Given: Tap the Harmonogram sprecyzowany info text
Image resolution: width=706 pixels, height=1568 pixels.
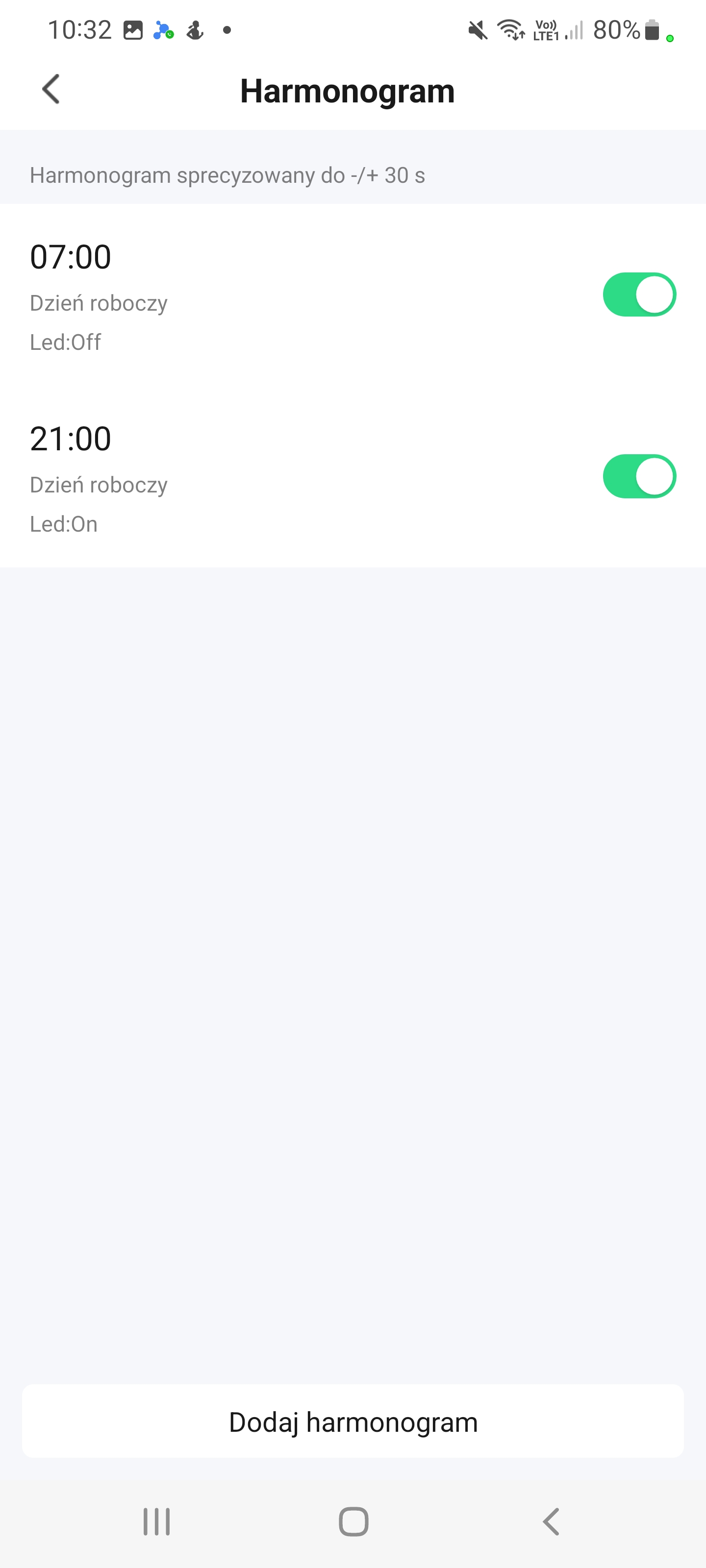Looking at the screenshot, I should [x=228, y=175].
